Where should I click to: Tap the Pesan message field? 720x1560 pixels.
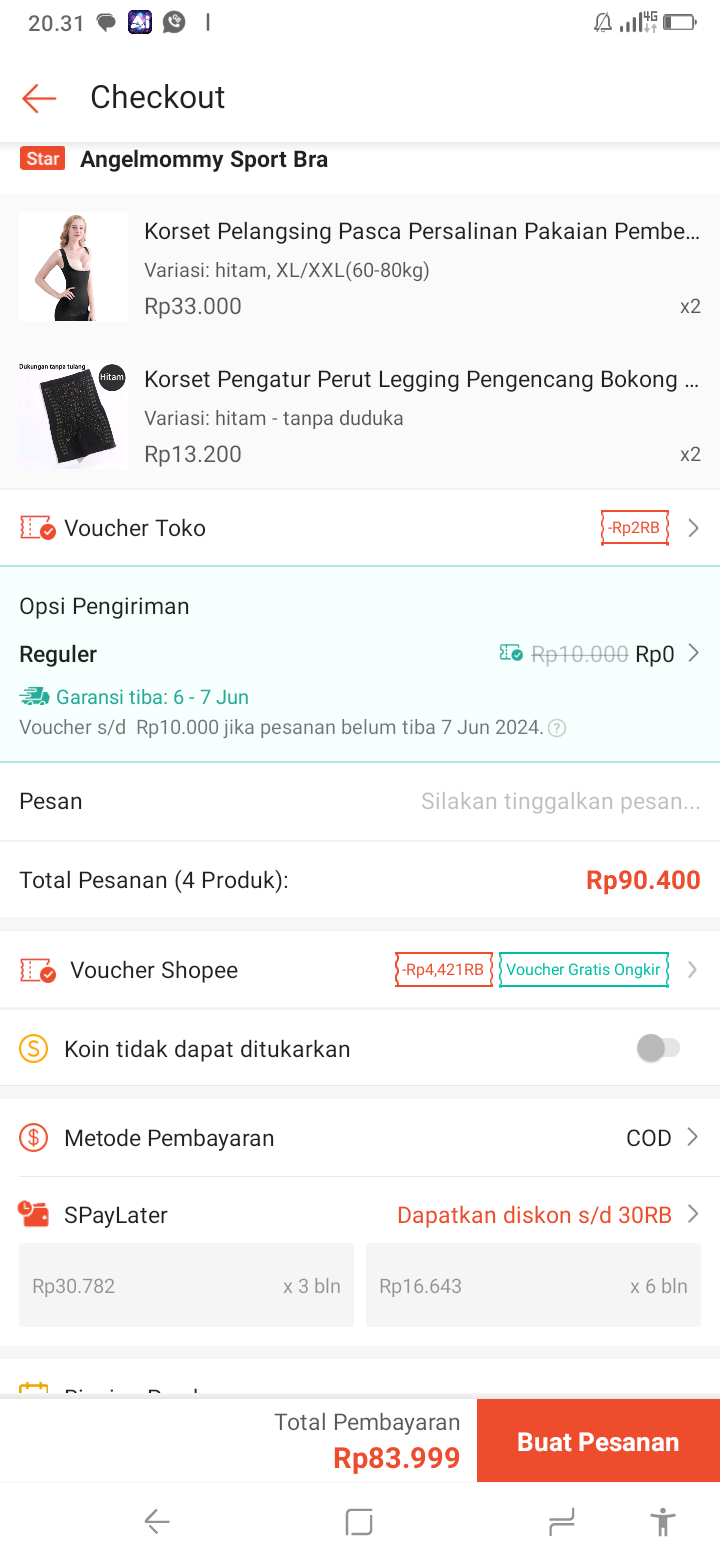coord(559,802)
